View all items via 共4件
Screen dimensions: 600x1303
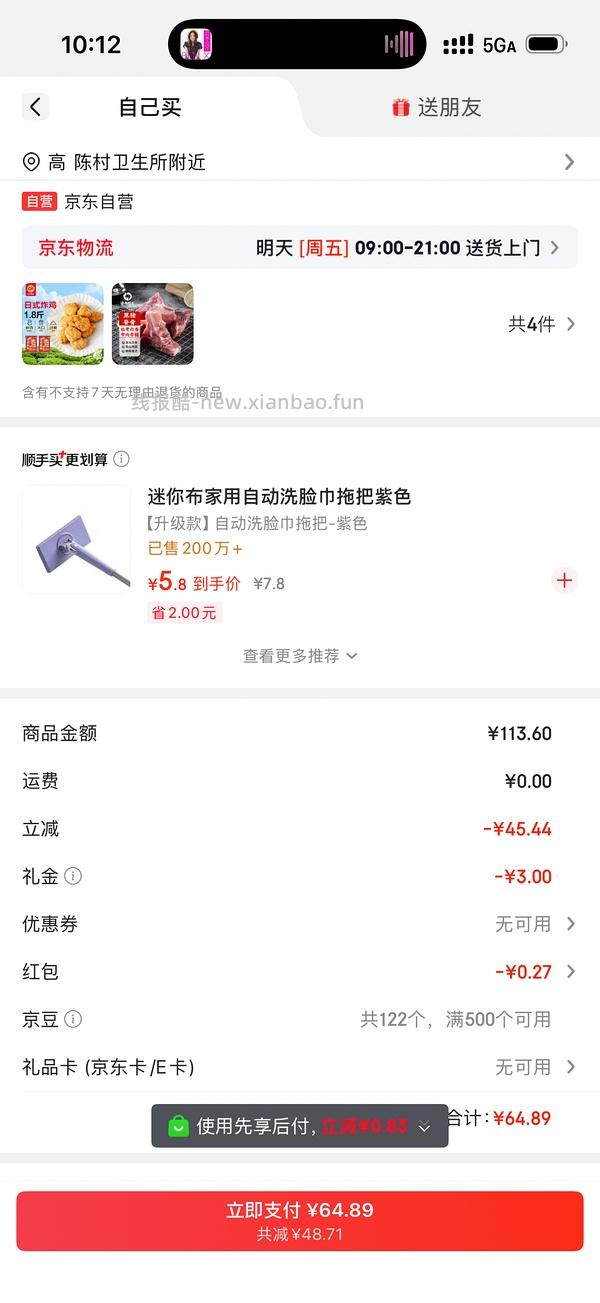pos(542,324)
